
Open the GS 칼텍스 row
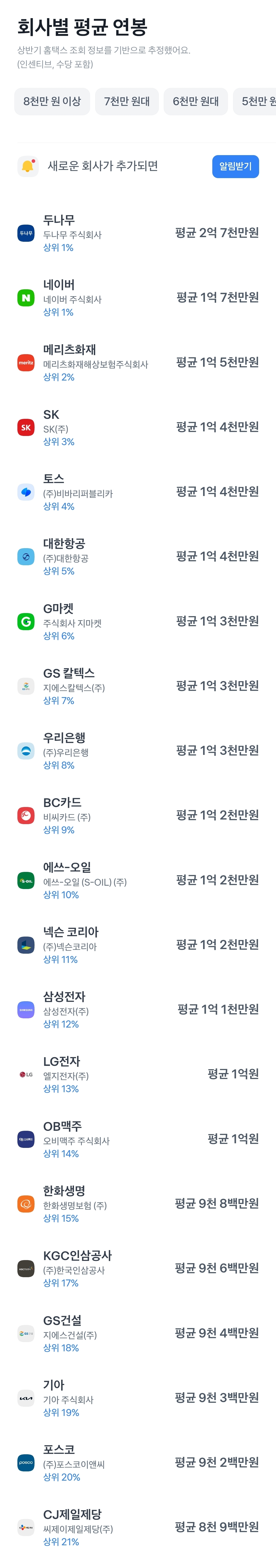(138, 686)
